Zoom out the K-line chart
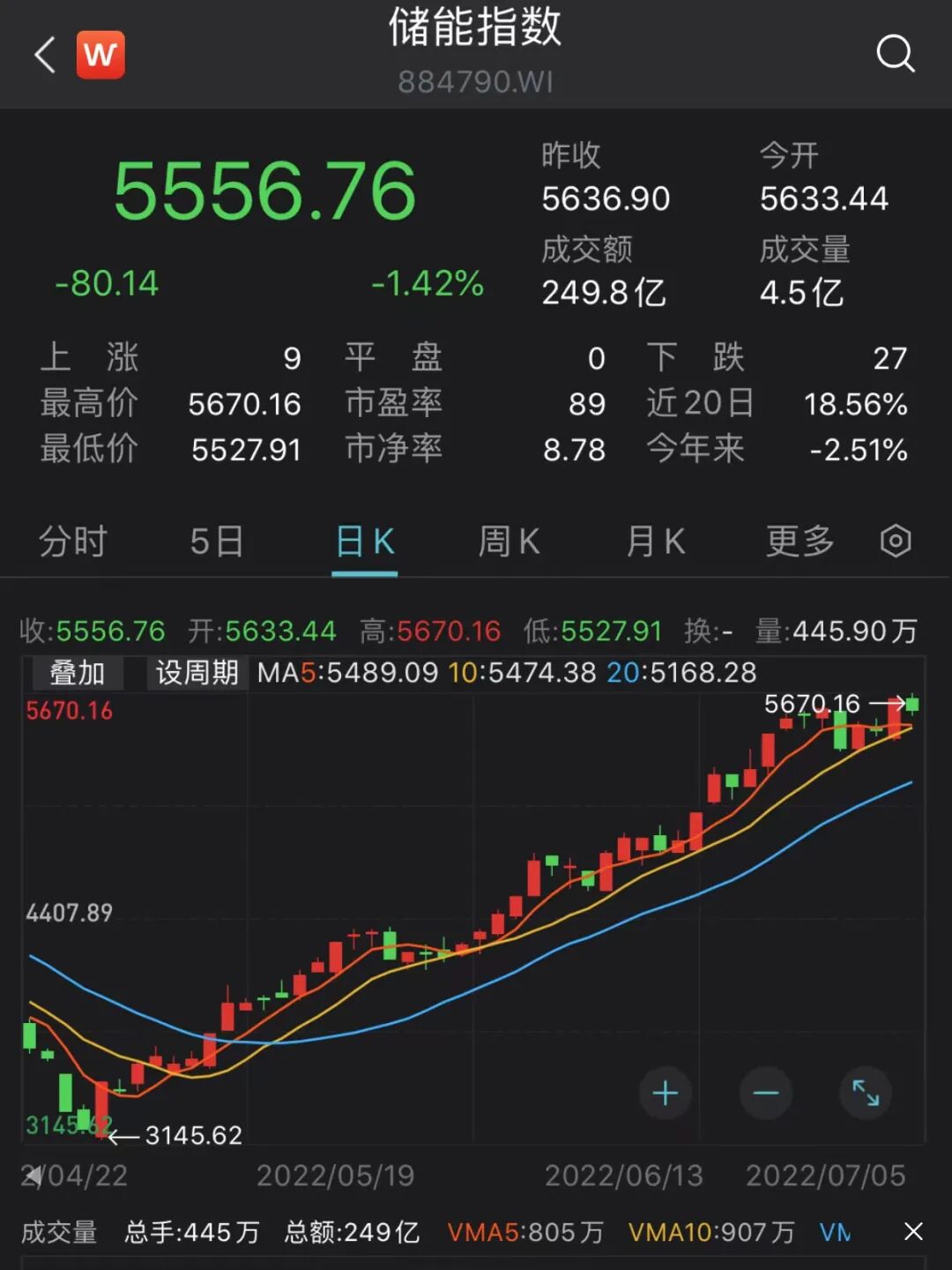The height and width of the screenshot is (1270, 952). pos(766,1094)
